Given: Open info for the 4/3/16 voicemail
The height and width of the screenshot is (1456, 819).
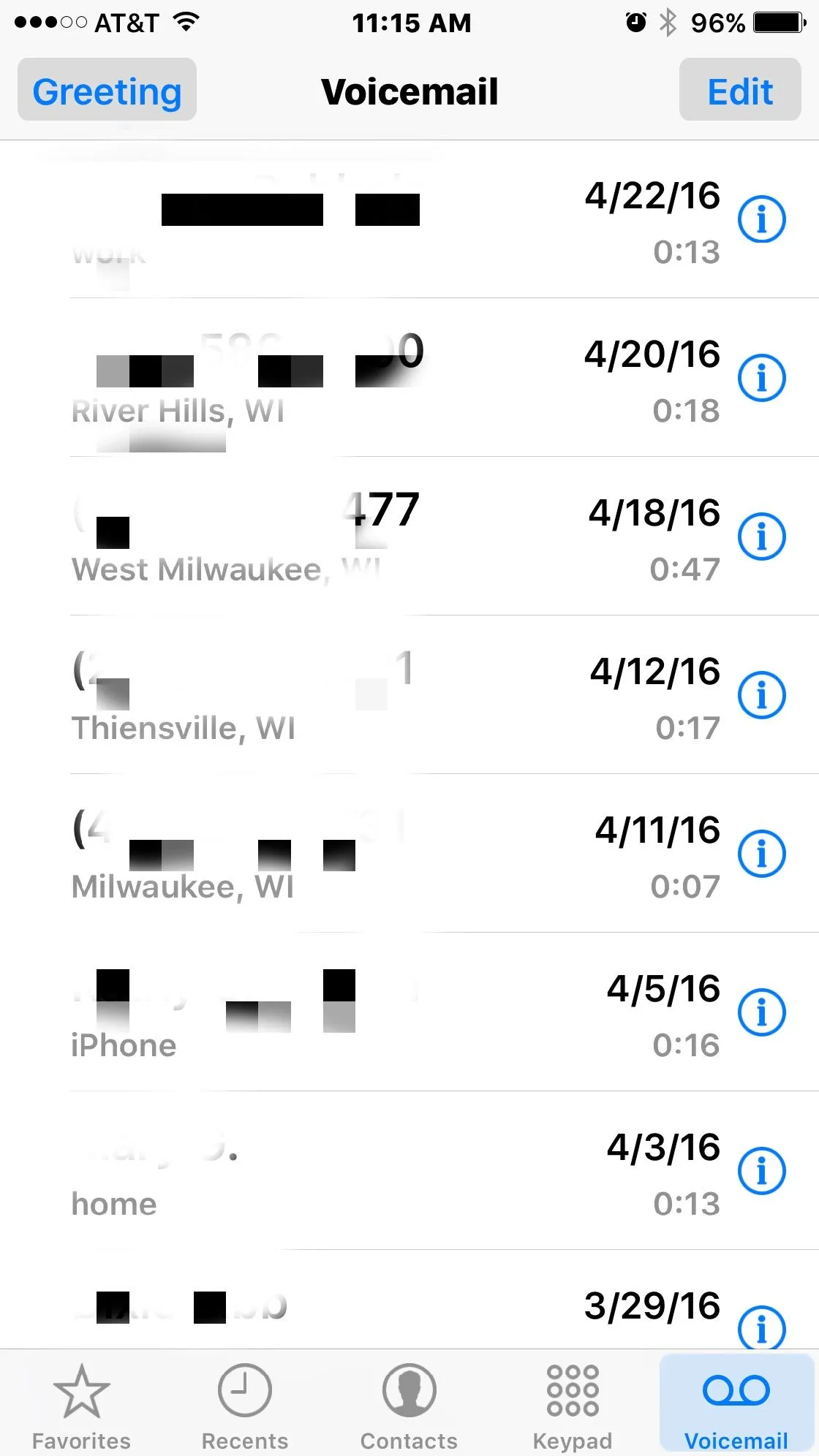Looking at the screenshot, I should 761,1171.
